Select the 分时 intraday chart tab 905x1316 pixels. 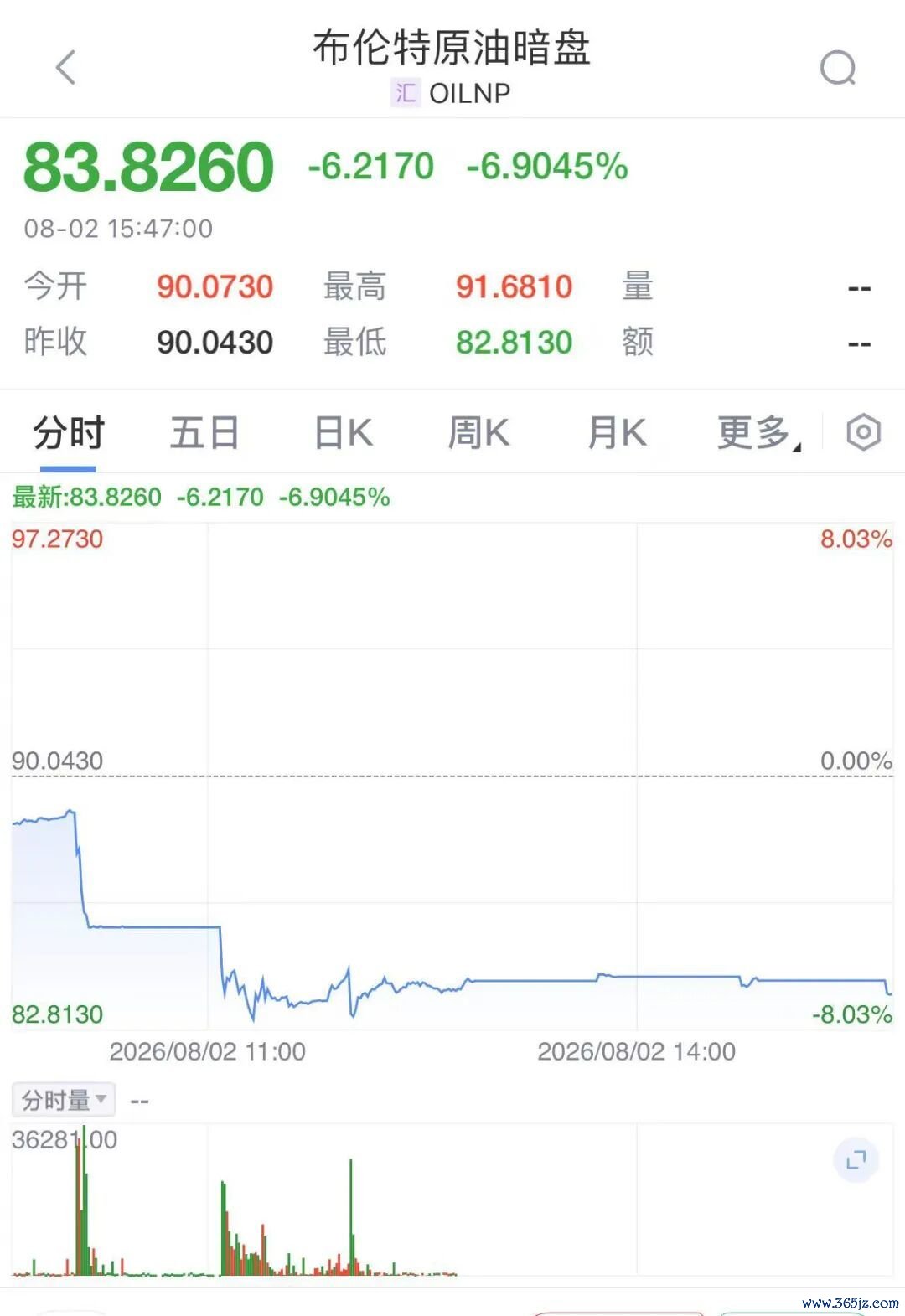pyautogui.click(x=69, y=433)
